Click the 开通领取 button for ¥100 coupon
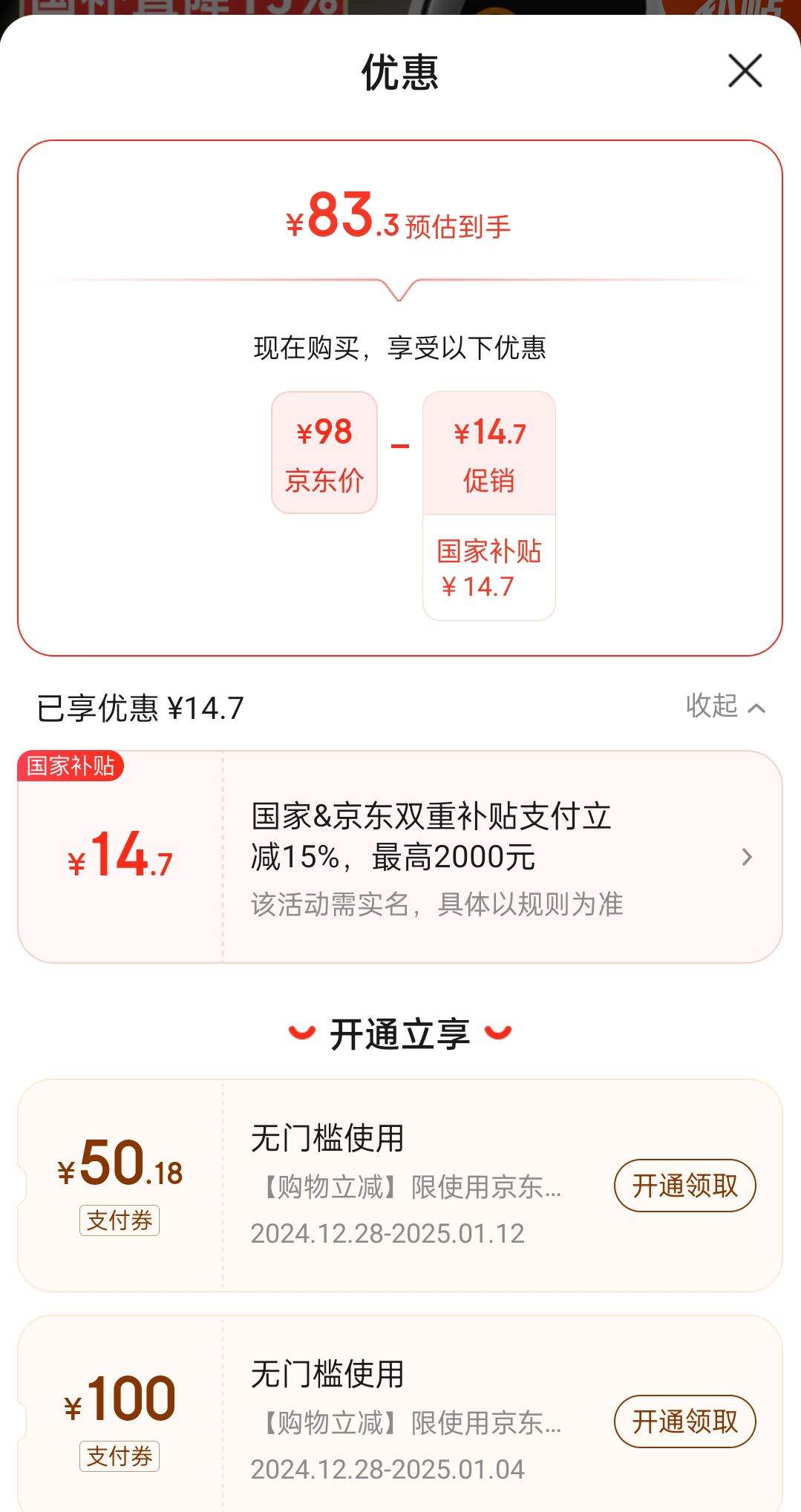 coord(684,1421)
